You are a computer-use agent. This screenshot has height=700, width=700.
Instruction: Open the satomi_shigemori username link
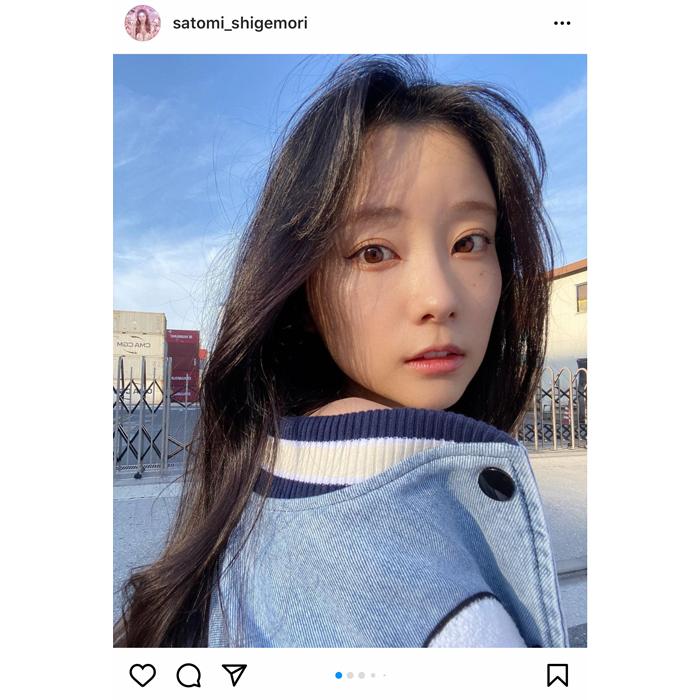click(240, 23)
